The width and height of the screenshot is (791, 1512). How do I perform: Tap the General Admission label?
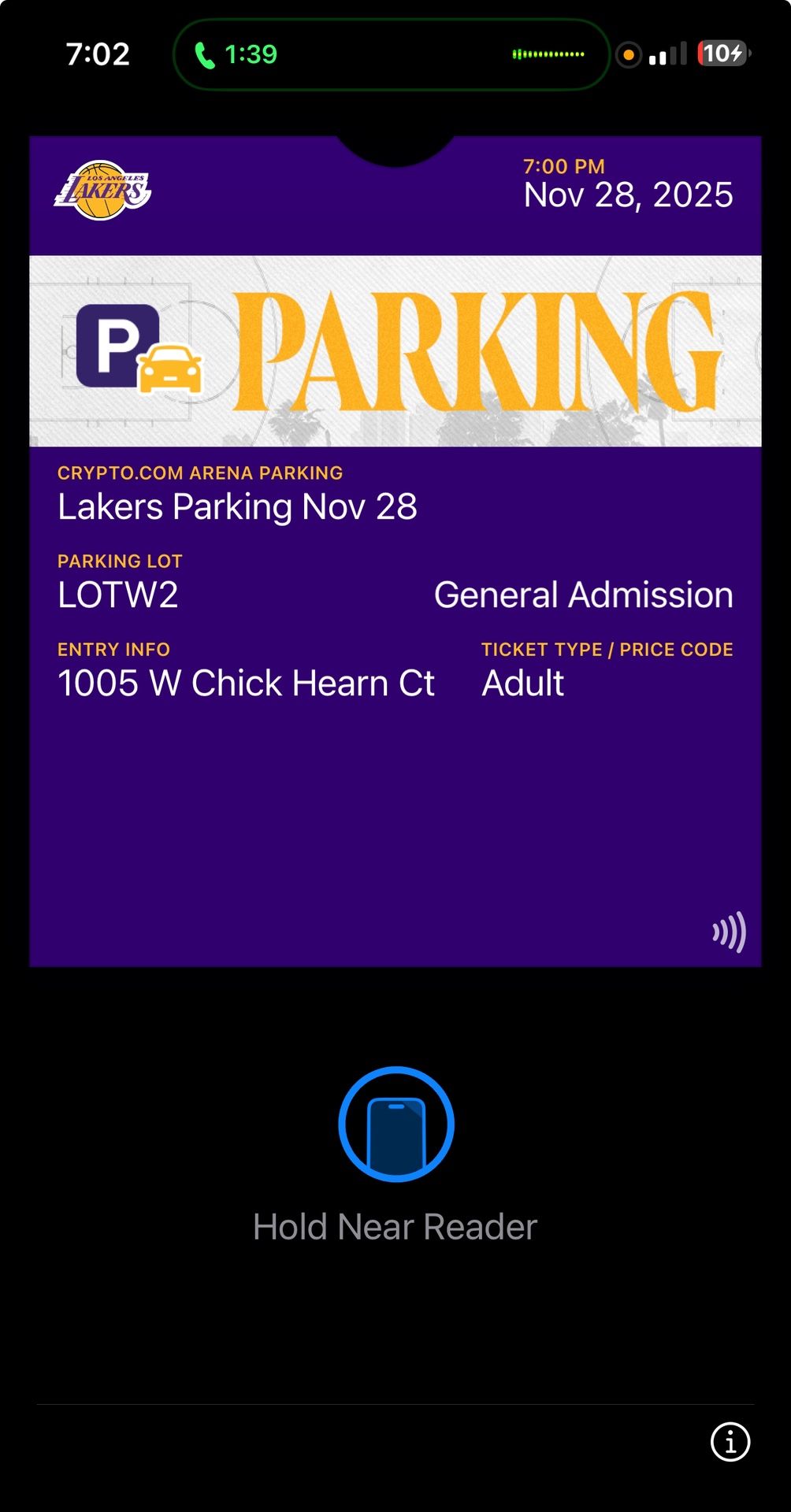click(x=583, y=596)
